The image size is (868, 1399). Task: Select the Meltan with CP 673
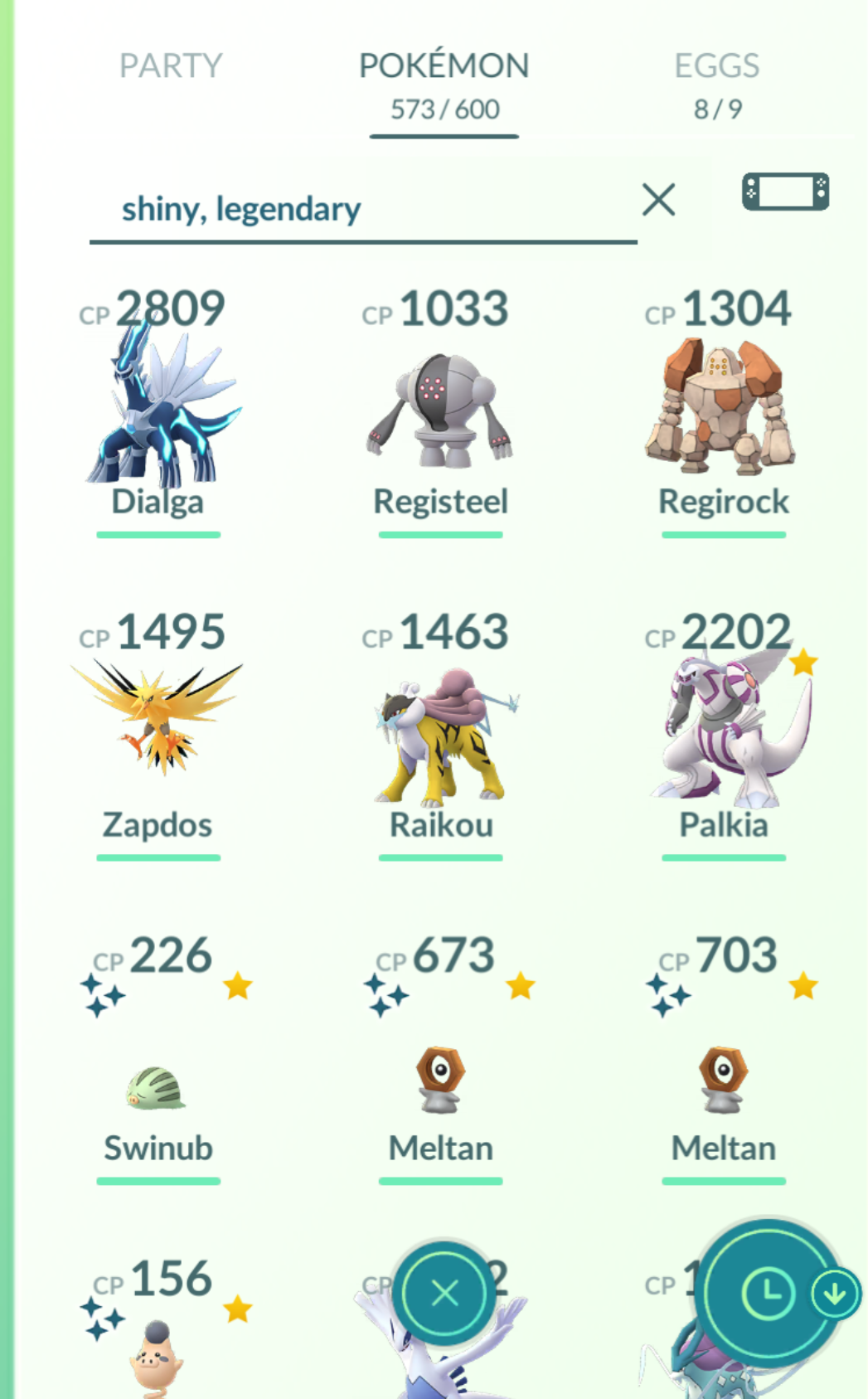click(x=440, y=1078)
